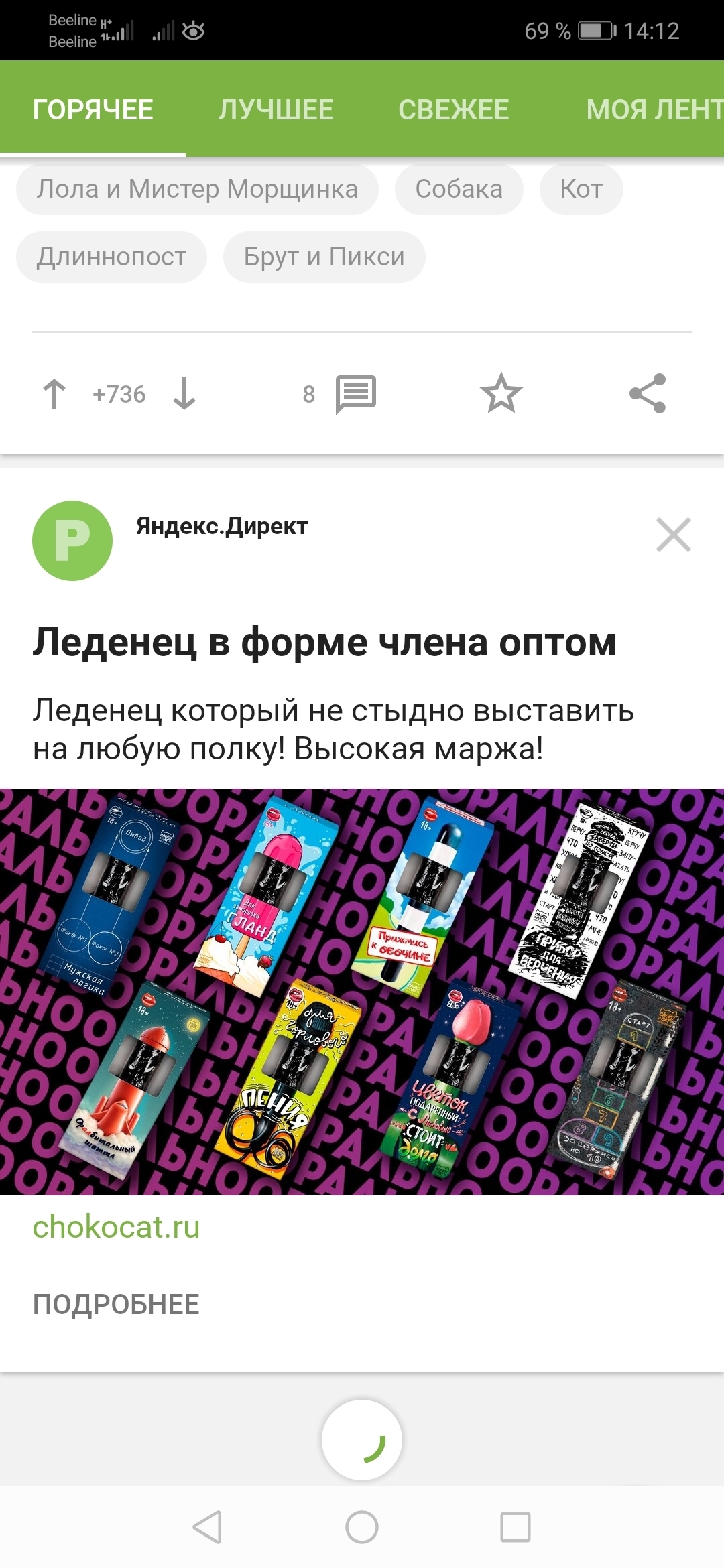Downvote the post with the down arrow
Image resolution: width=724 pixels, height=1568 pixels.
tap(184, 394)
